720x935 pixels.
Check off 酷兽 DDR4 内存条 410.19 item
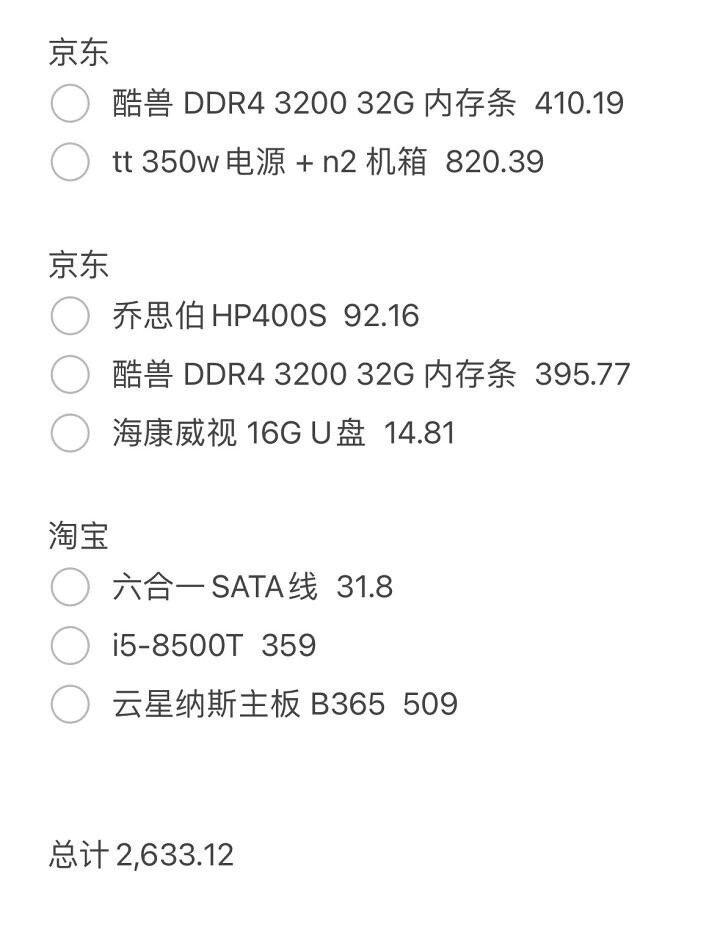(70, 103)
